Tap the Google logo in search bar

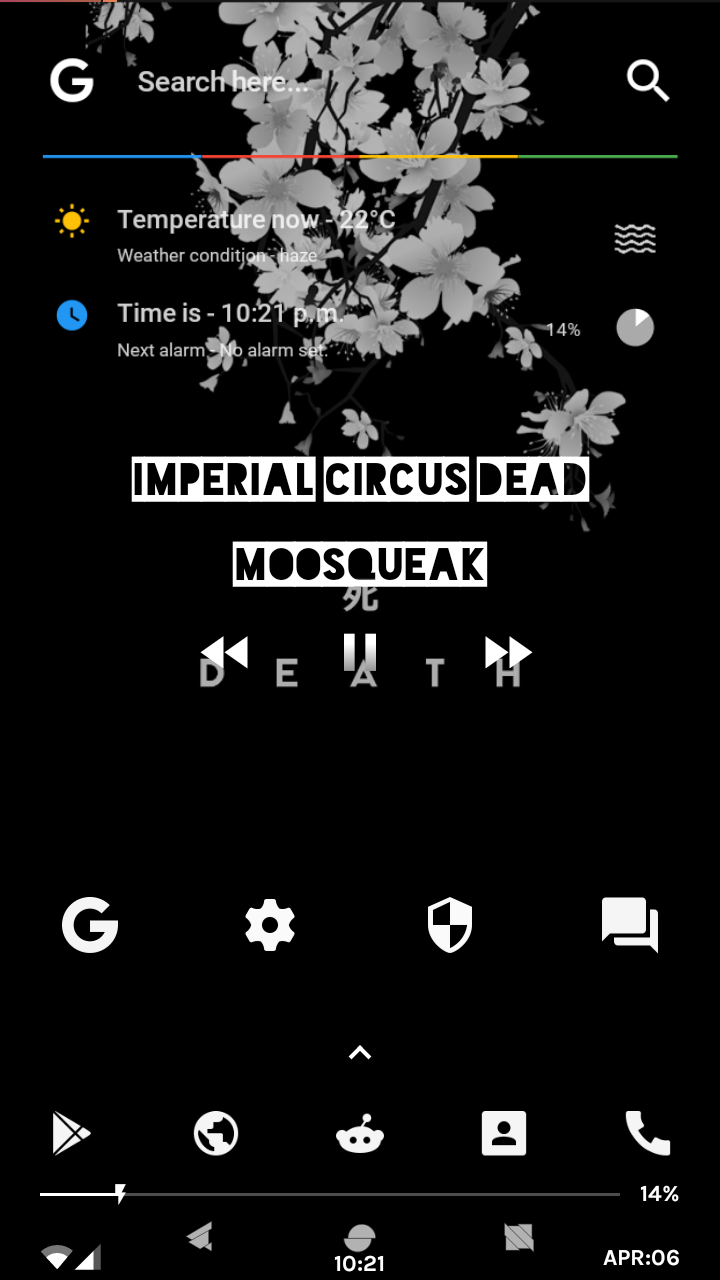click(x=72, y=81)
